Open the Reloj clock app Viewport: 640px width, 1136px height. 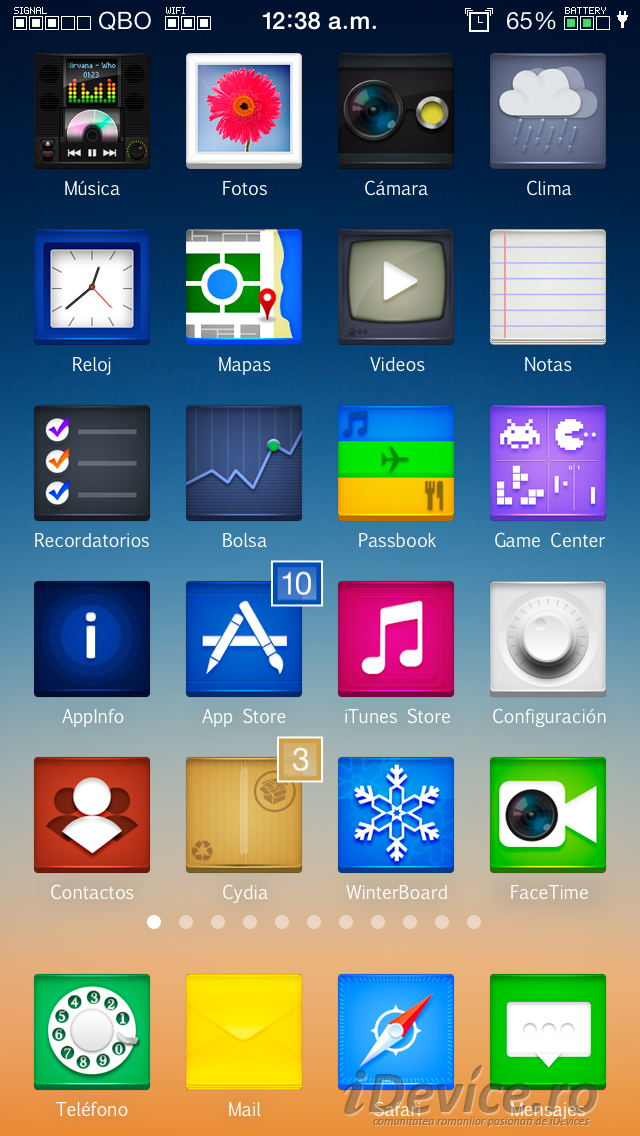(x=92, y=287)
